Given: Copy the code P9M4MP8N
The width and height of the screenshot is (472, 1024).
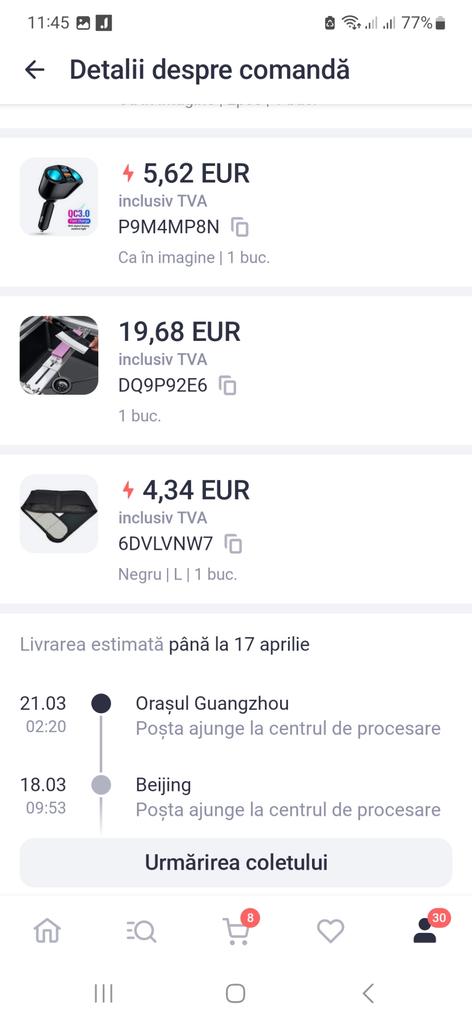Looking at the screenshot, I should (x=240, y=227).
